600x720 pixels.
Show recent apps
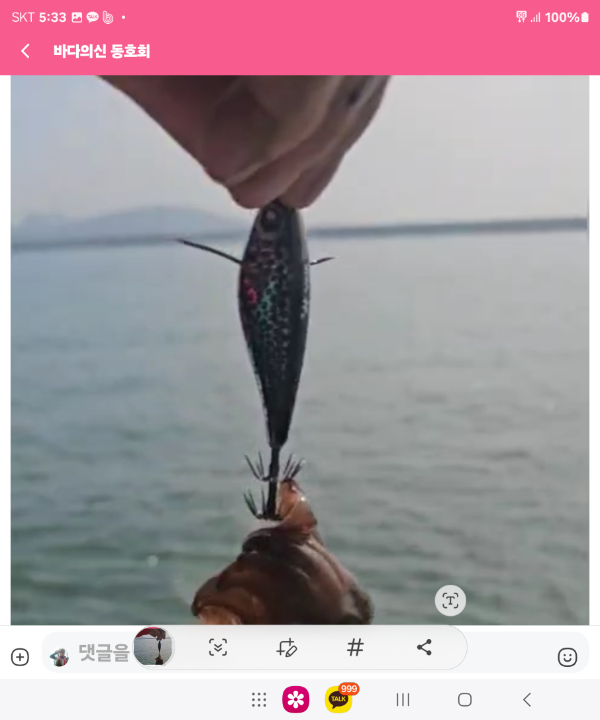403,699
